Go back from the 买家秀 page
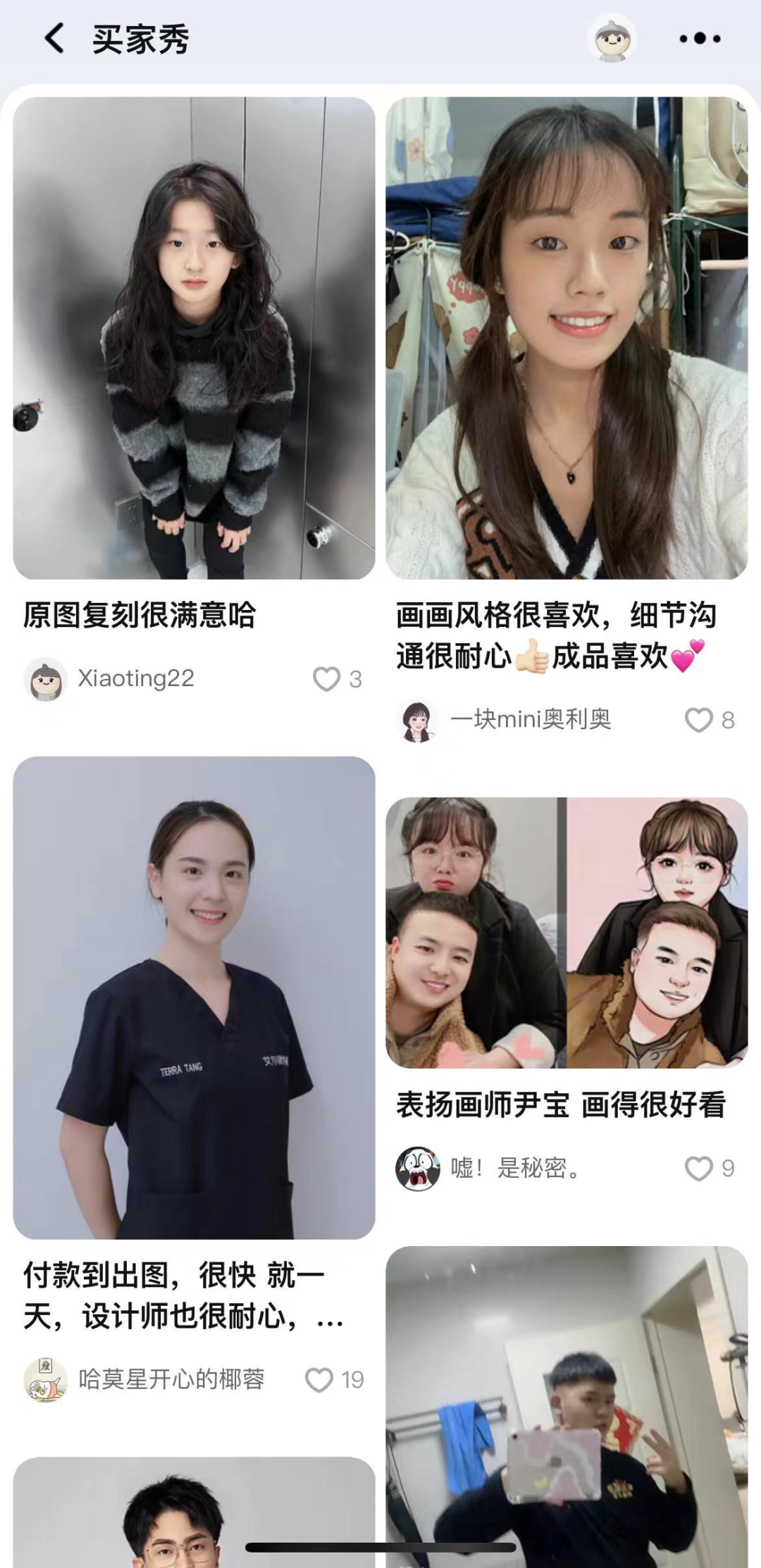The height and width of the screenshot is (1568, 761). pyautogui.click(x=54, y=39)
